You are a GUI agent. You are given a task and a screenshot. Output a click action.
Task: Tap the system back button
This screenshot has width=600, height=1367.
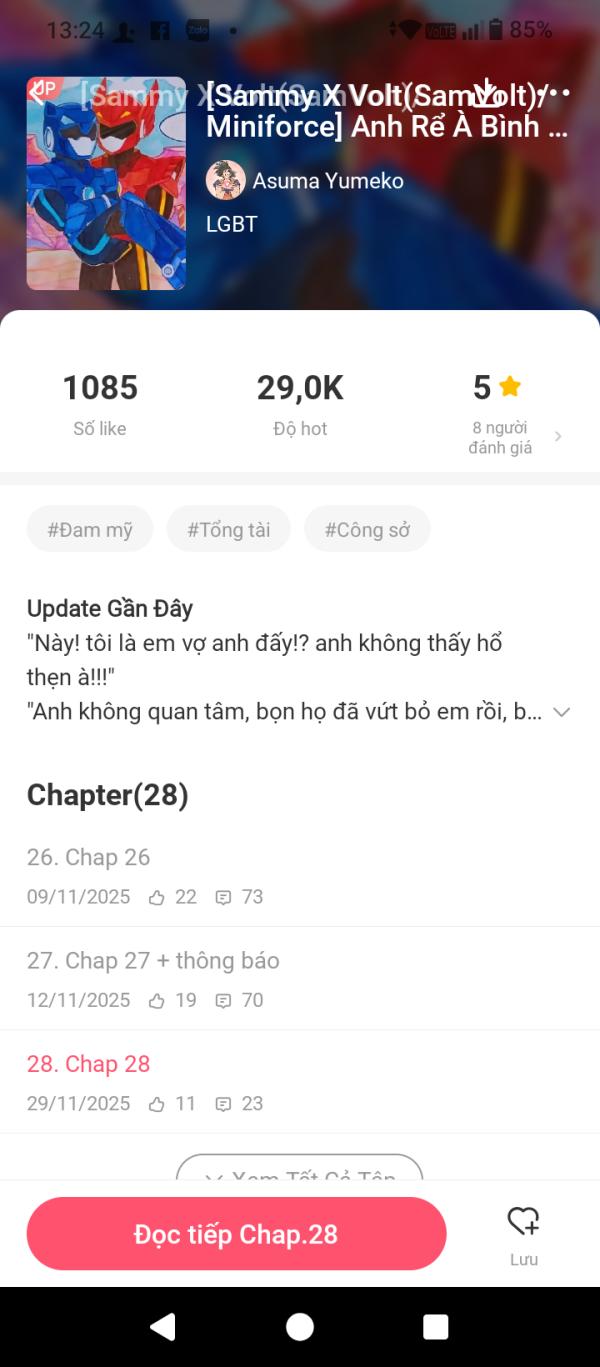click(x=162, y=1327)
